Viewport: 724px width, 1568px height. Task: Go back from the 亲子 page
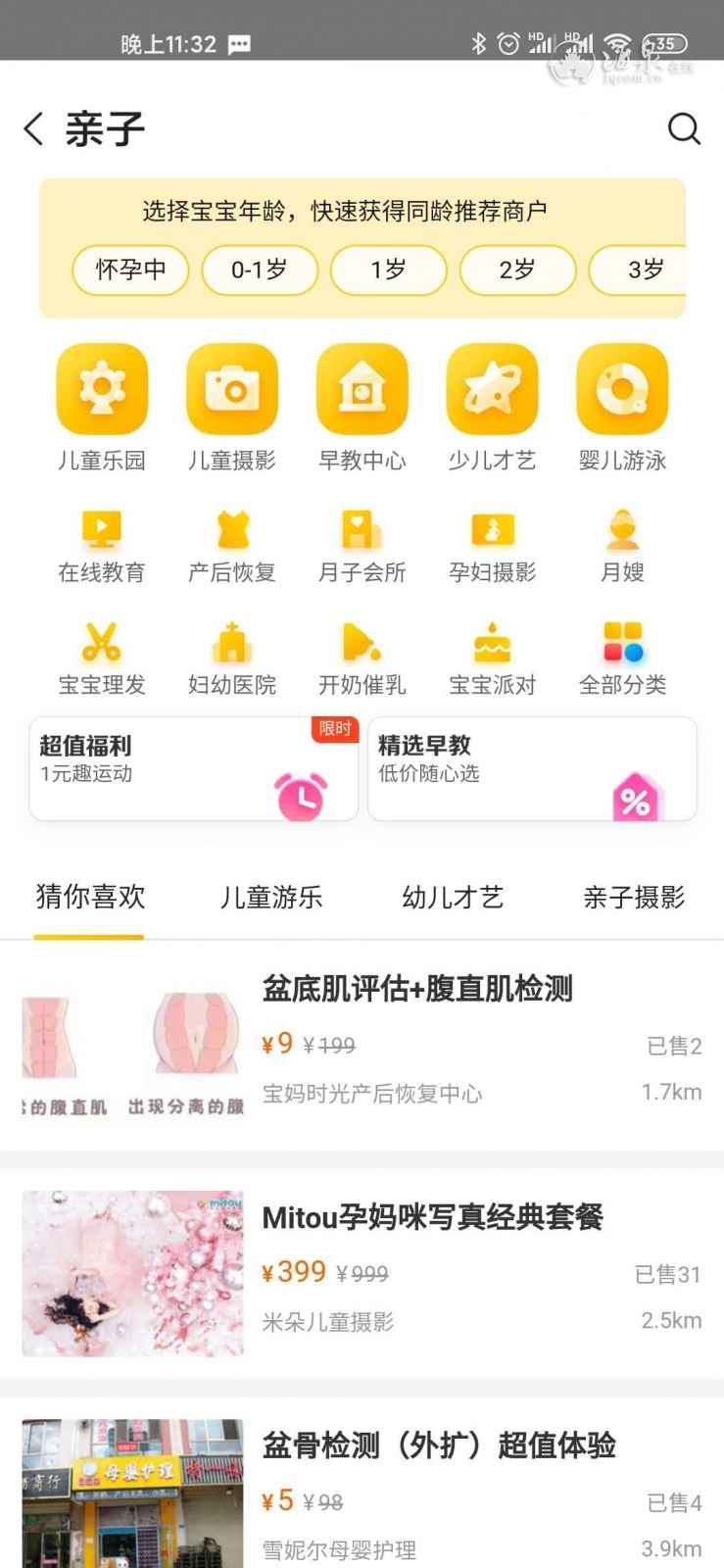coord(34,129)
